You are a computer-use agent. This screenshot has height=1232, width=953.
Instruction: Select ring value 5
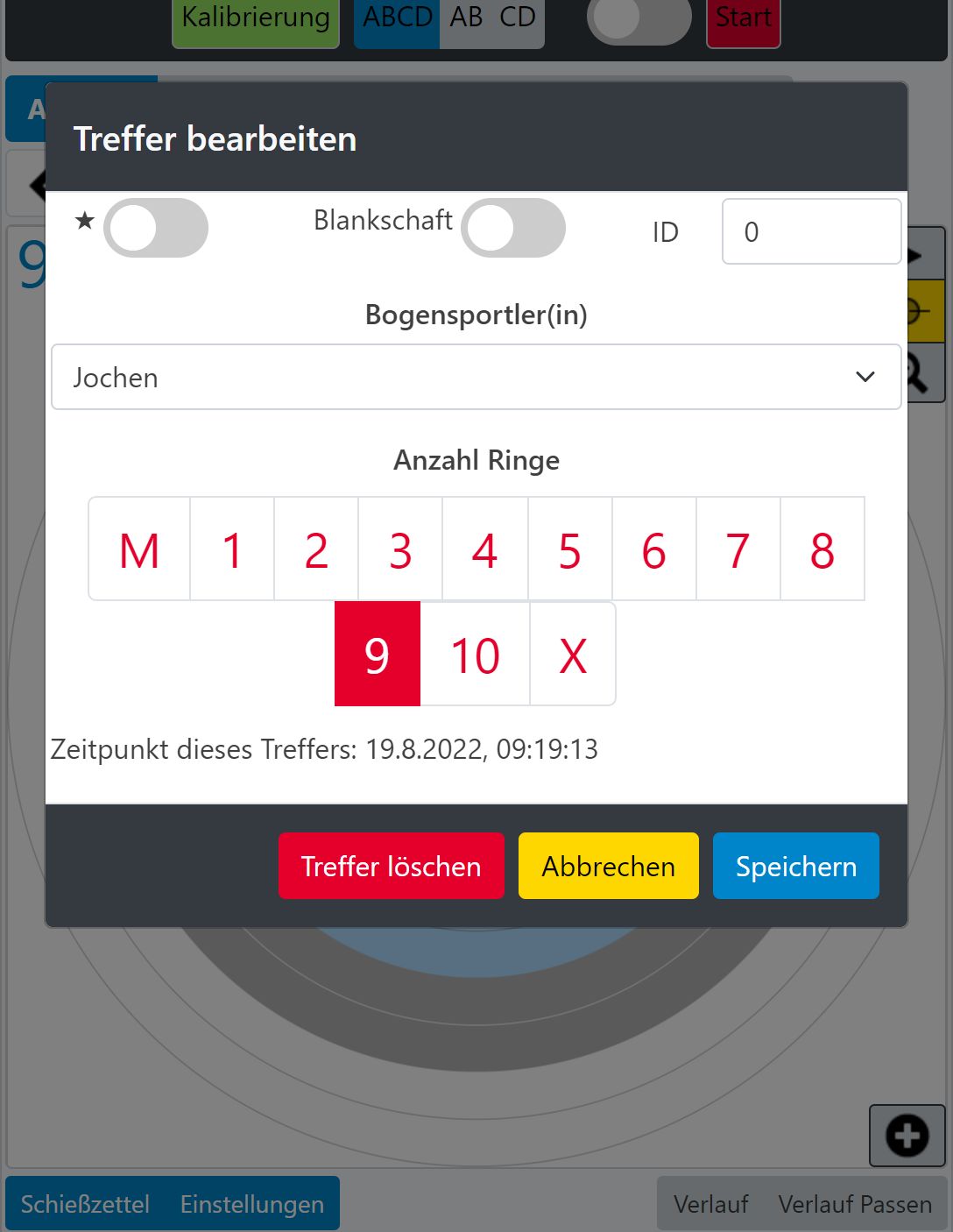tap(570, 549)
